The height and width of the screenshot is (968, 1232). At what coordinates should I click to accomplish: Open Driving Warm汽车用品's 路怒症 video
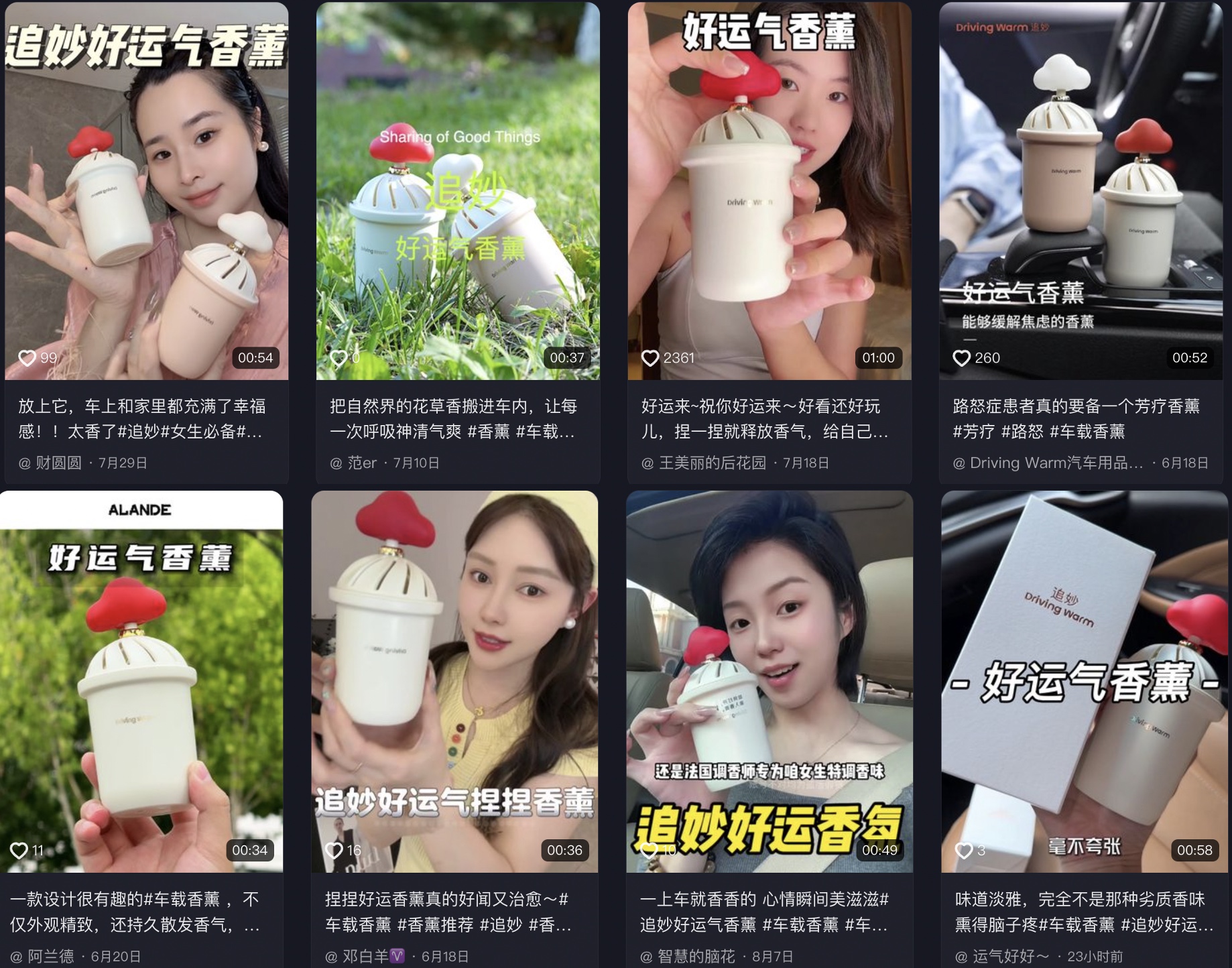1081,191
